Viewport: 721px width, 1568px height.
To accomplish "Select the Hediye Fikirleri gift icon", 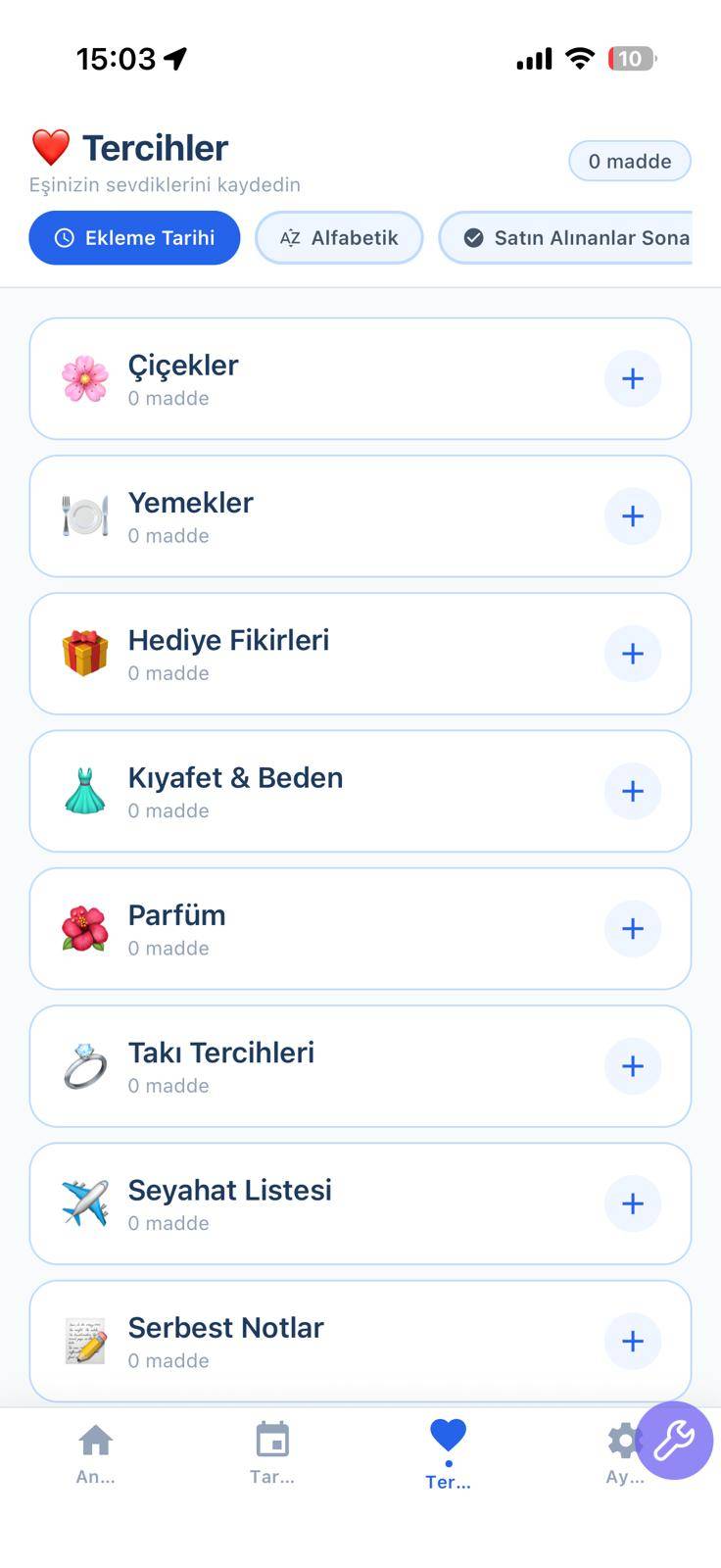I will pyautogui.click(x=85, y=654).
